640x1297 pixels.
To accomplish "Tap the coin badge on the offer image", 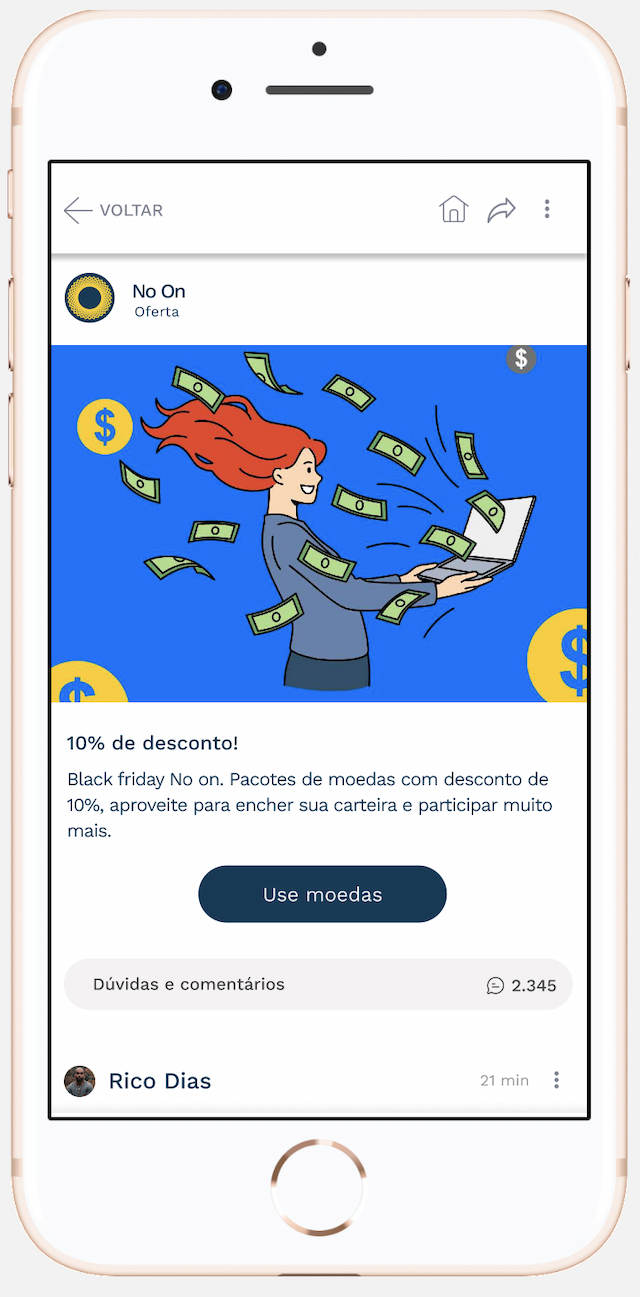I will point(521,358).
